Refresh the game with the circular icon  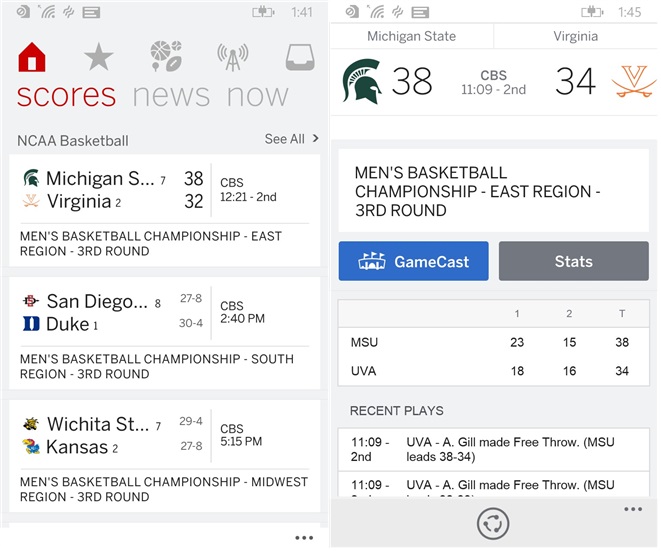click(491, 523)
